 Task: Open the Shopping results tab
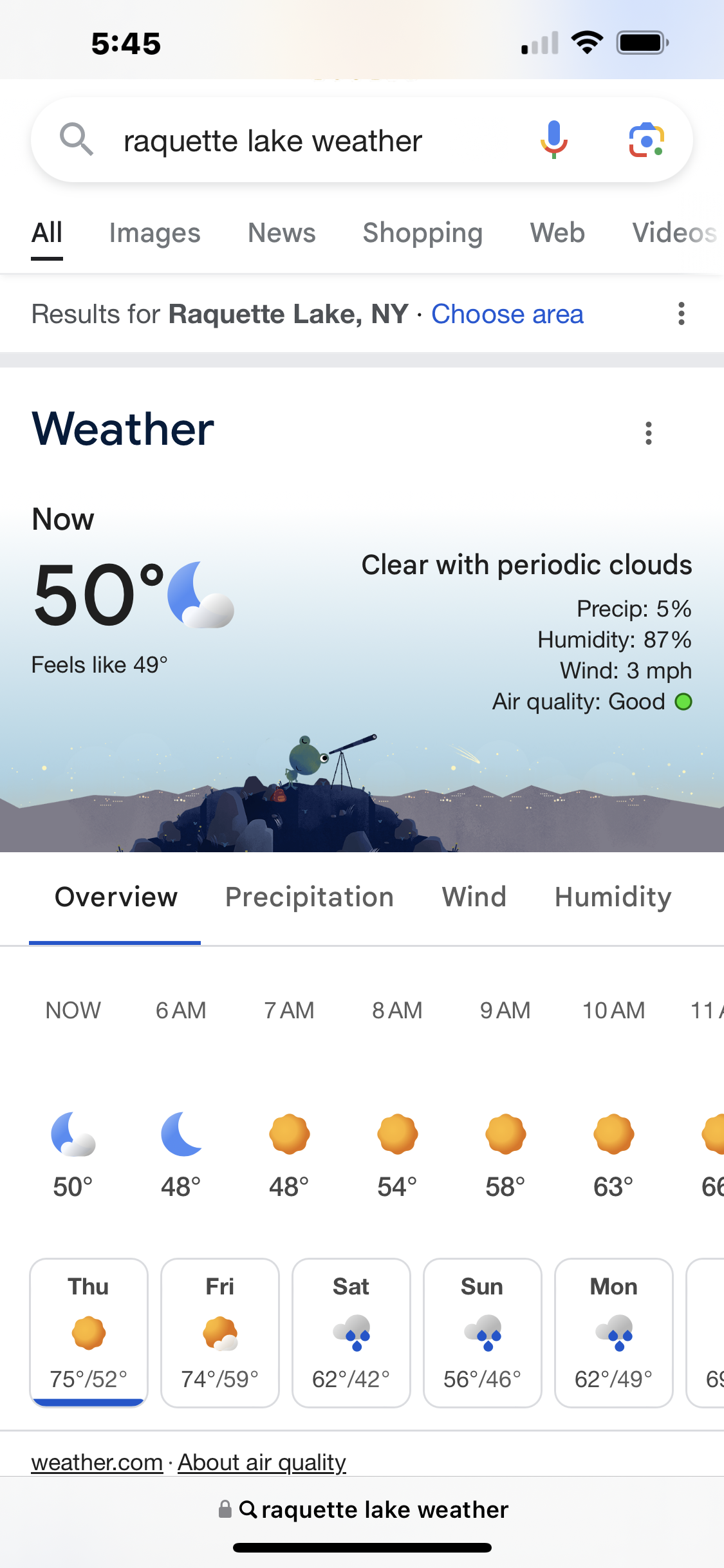click(422, 233)
